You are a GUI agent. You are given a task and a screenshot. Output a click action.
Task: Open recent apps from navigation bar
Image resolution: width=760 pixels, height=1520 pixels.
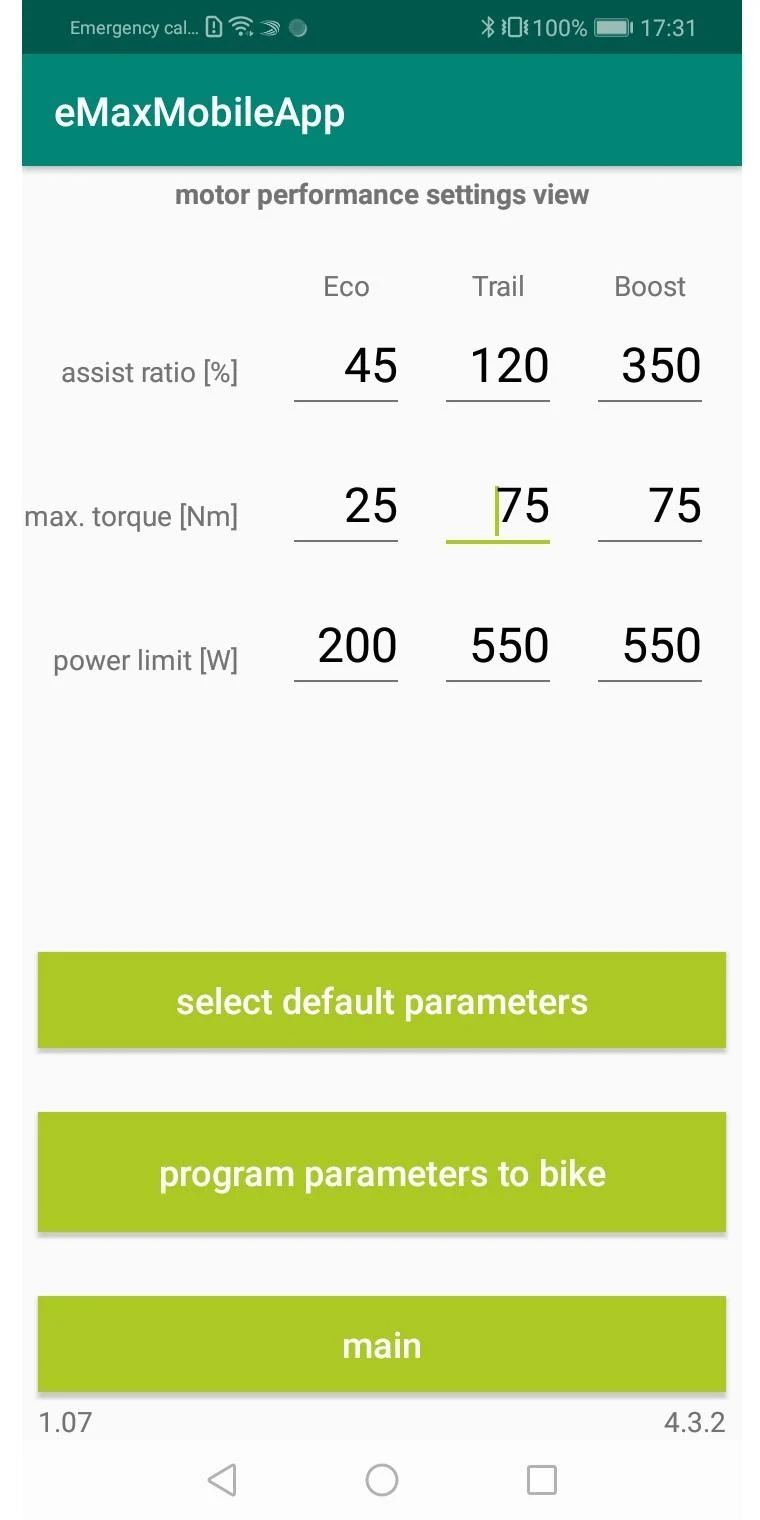(541, 1480)
